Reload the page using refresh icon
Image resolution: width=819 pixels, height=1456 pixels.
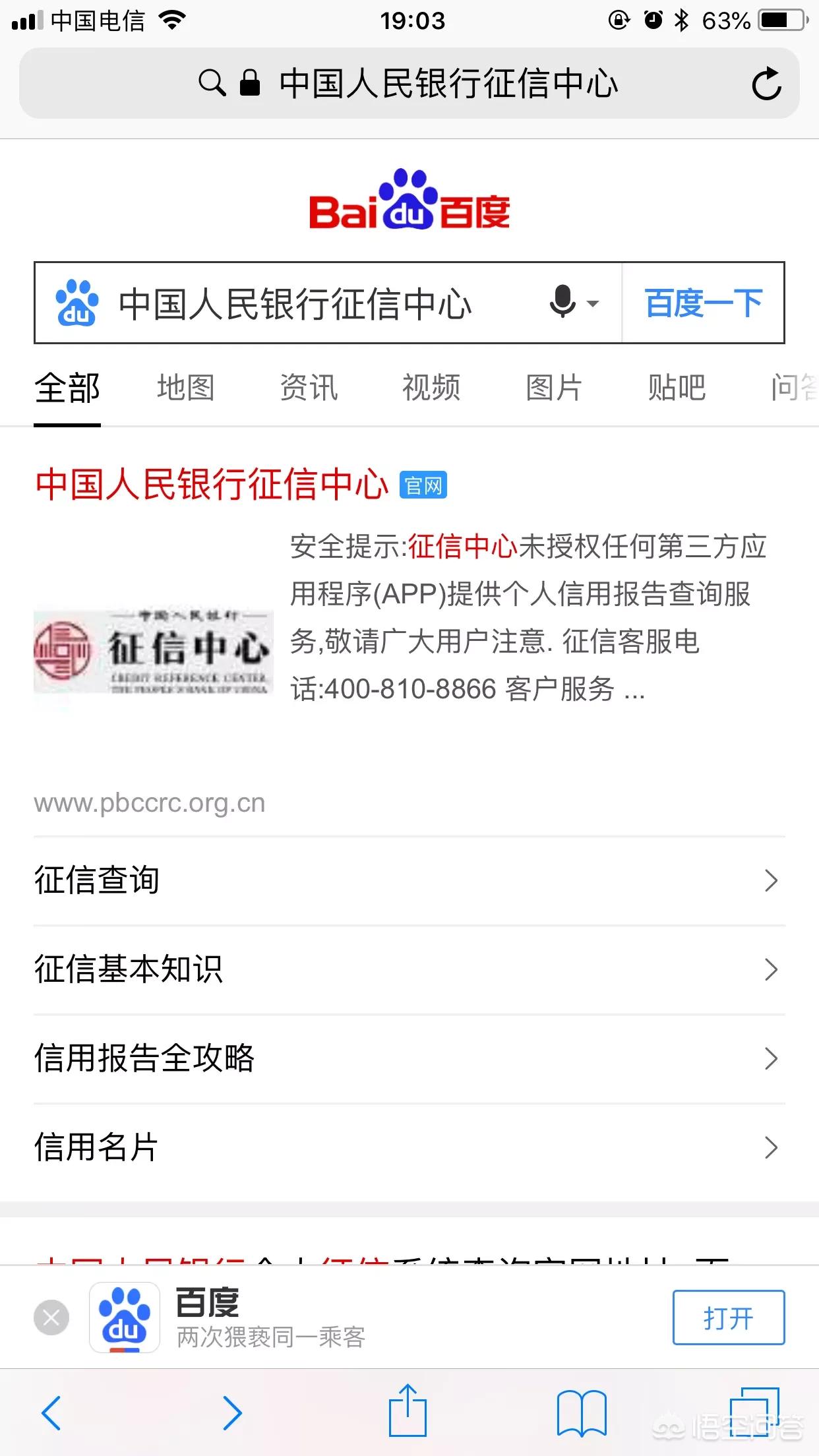tap(767, 84)
